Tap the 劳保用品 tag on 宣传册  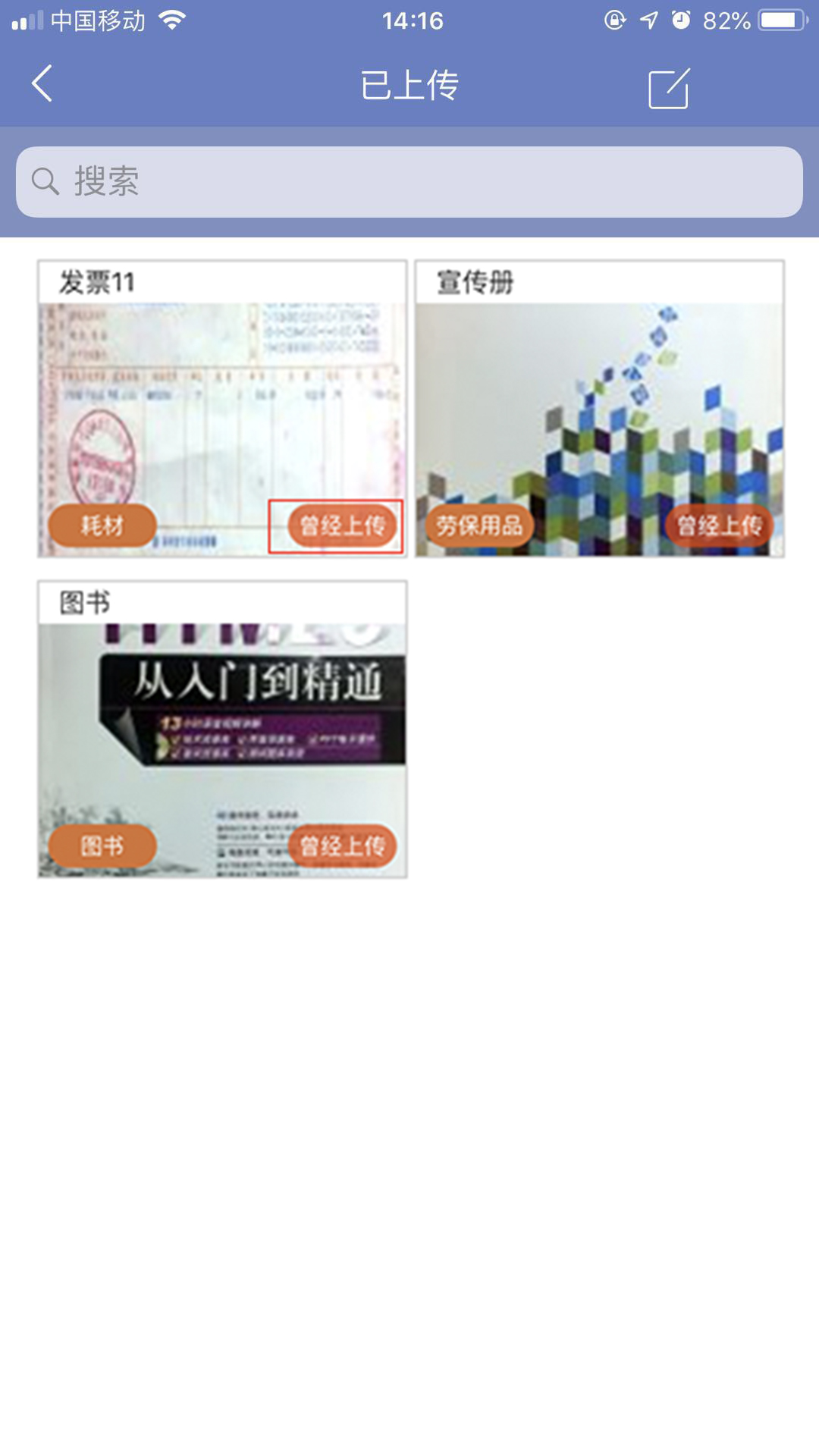point(479,526)
